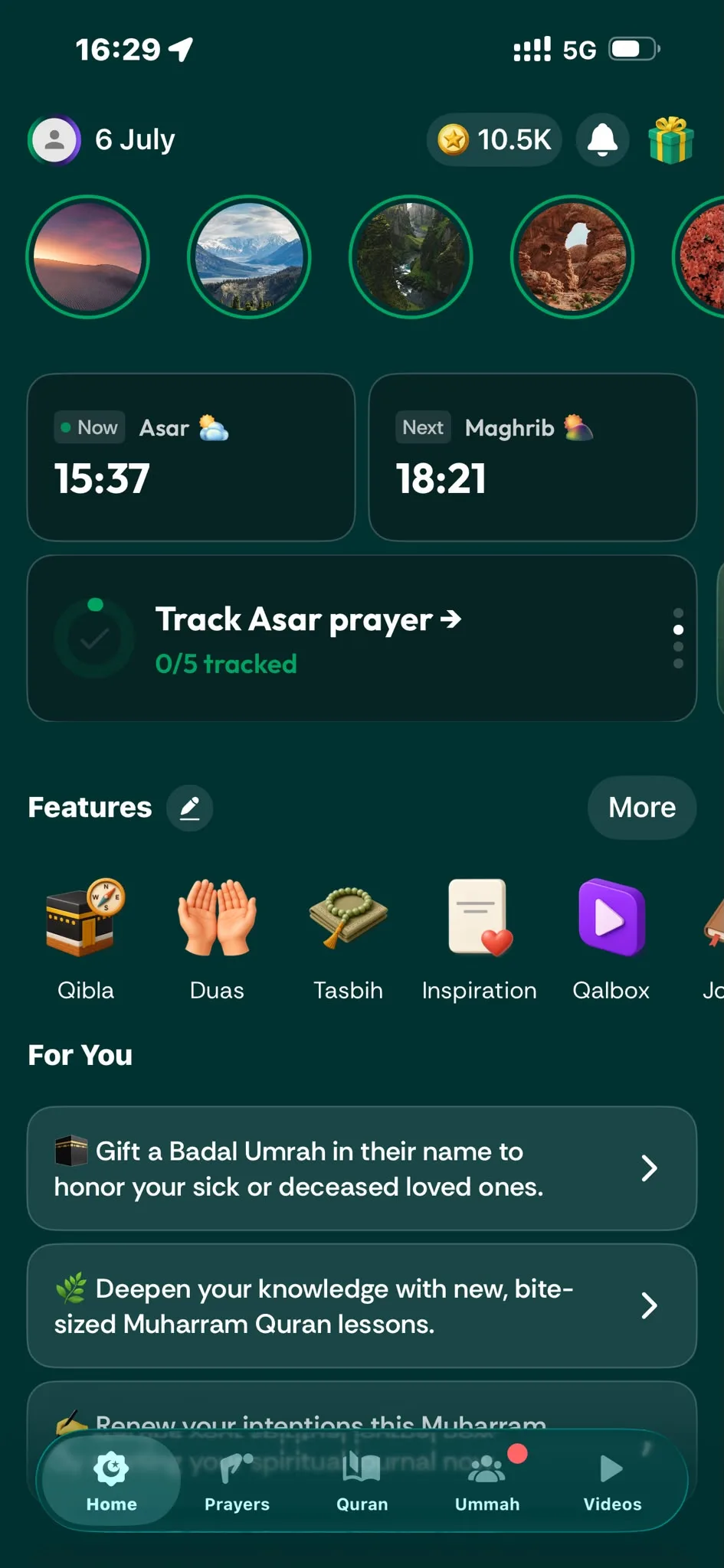
Task: Open the 10.5K coins balance
Action: point(494,140)
